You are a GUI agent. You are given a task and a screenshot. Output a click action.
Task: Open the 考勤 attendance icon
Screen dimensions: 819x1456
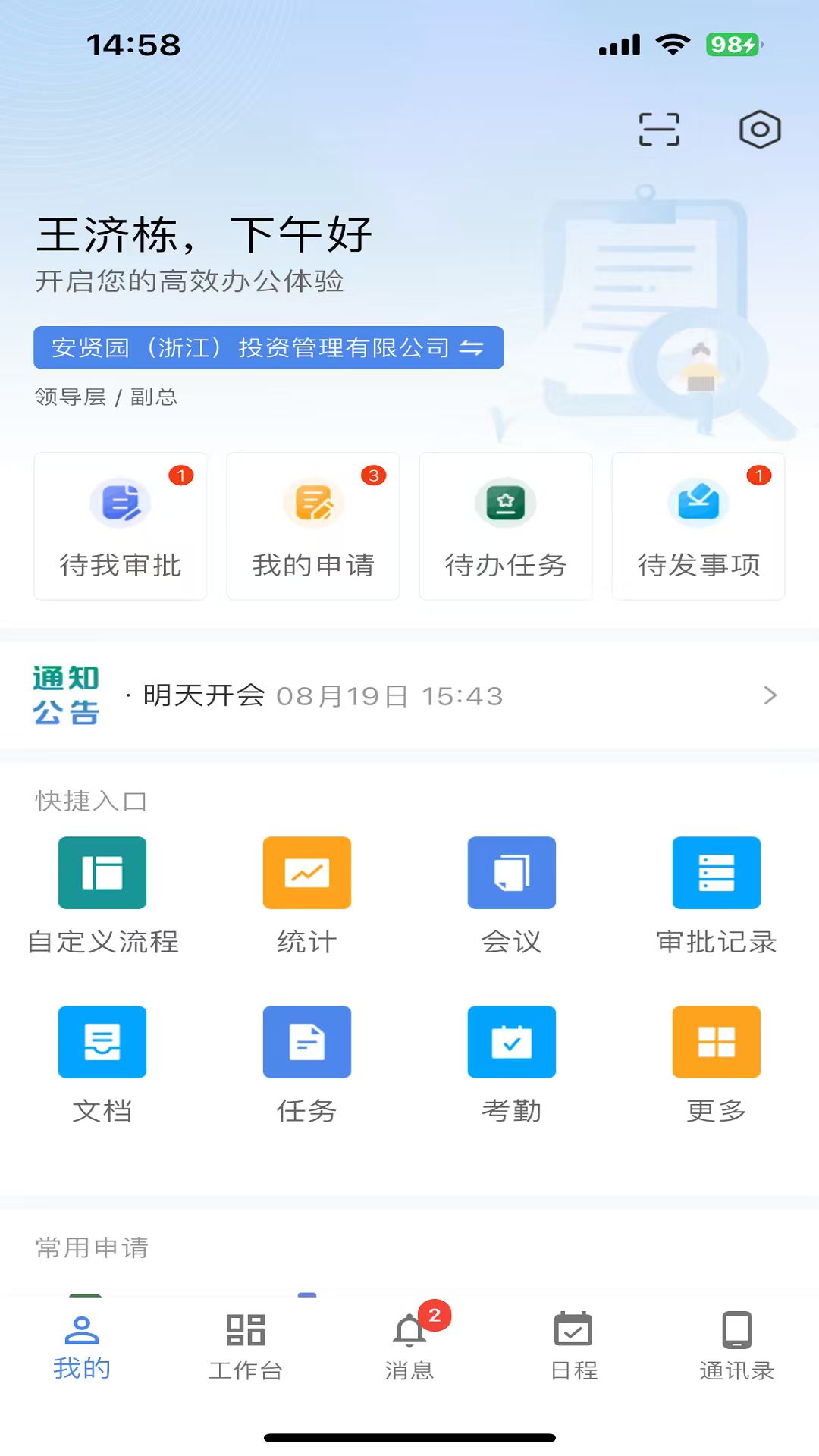(x=511, y=1042)
